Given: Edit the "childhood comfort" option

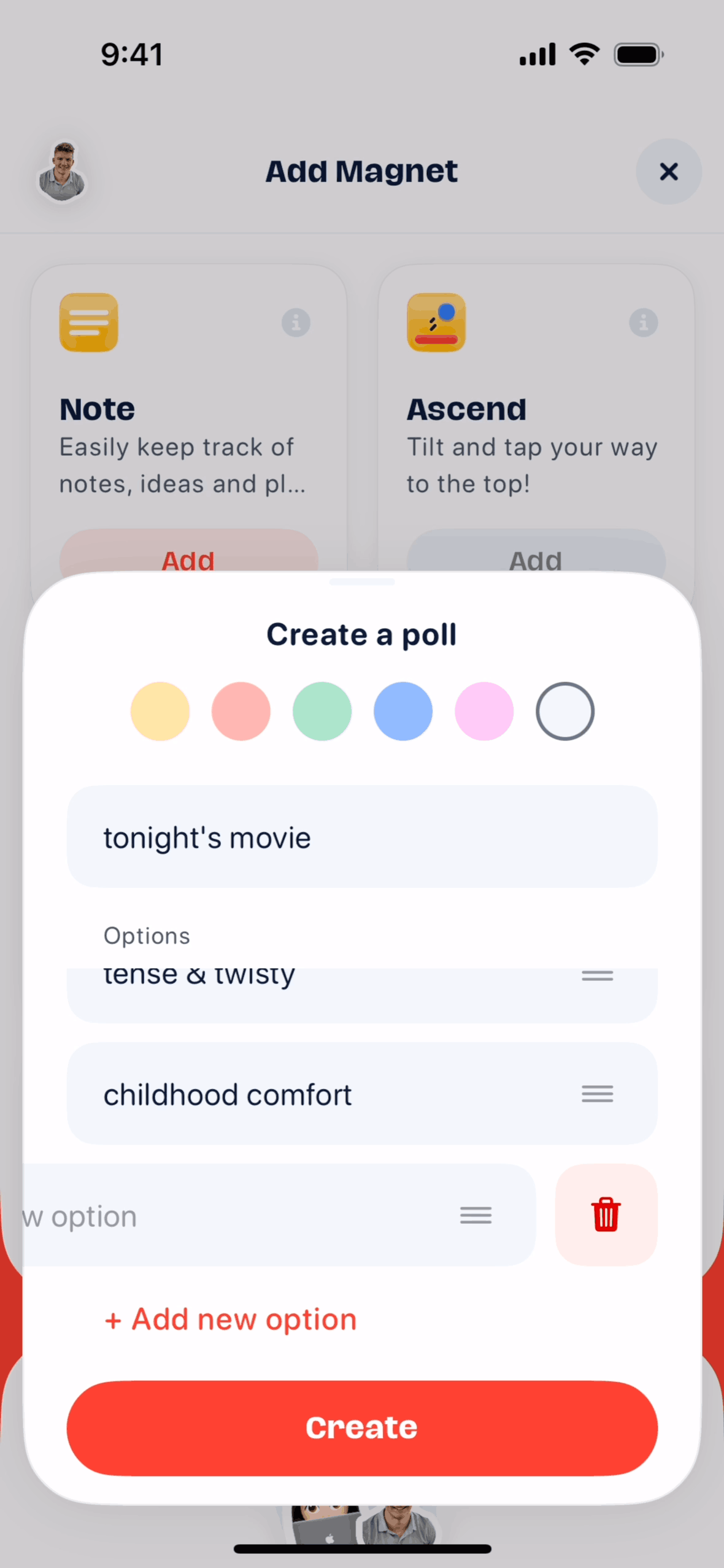Looking at the screenshot, I should click(319, 1094).
